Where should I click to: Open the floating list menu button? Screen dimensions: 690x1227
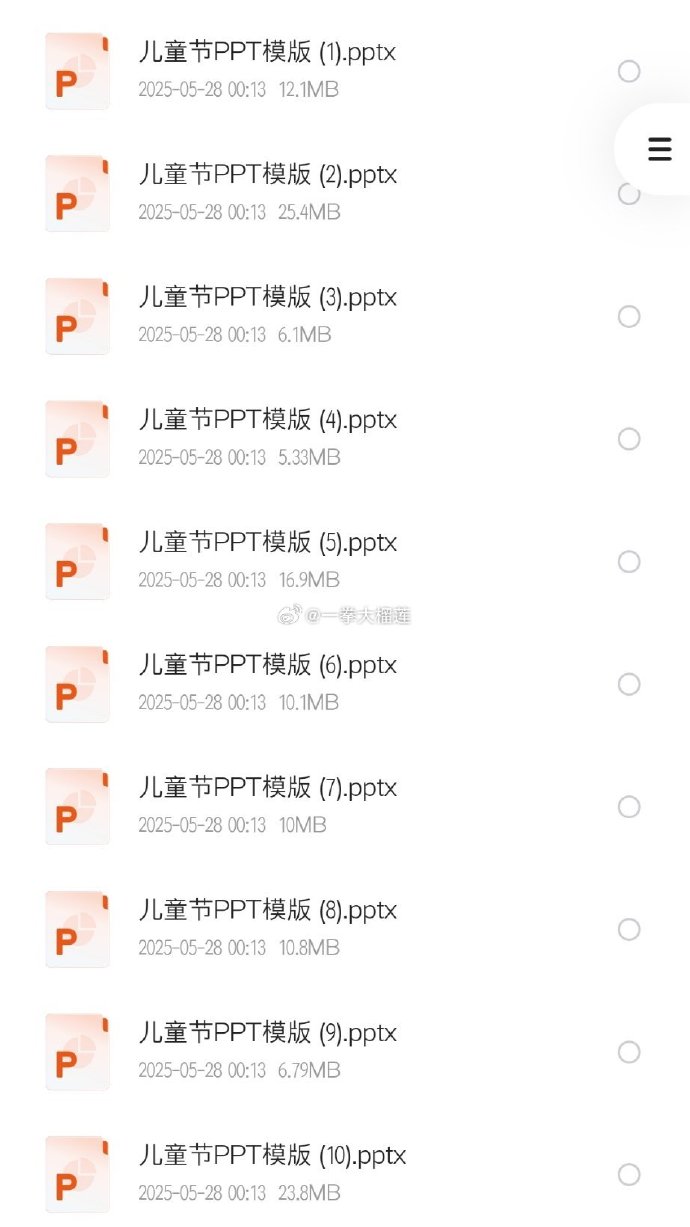point(659,149)
